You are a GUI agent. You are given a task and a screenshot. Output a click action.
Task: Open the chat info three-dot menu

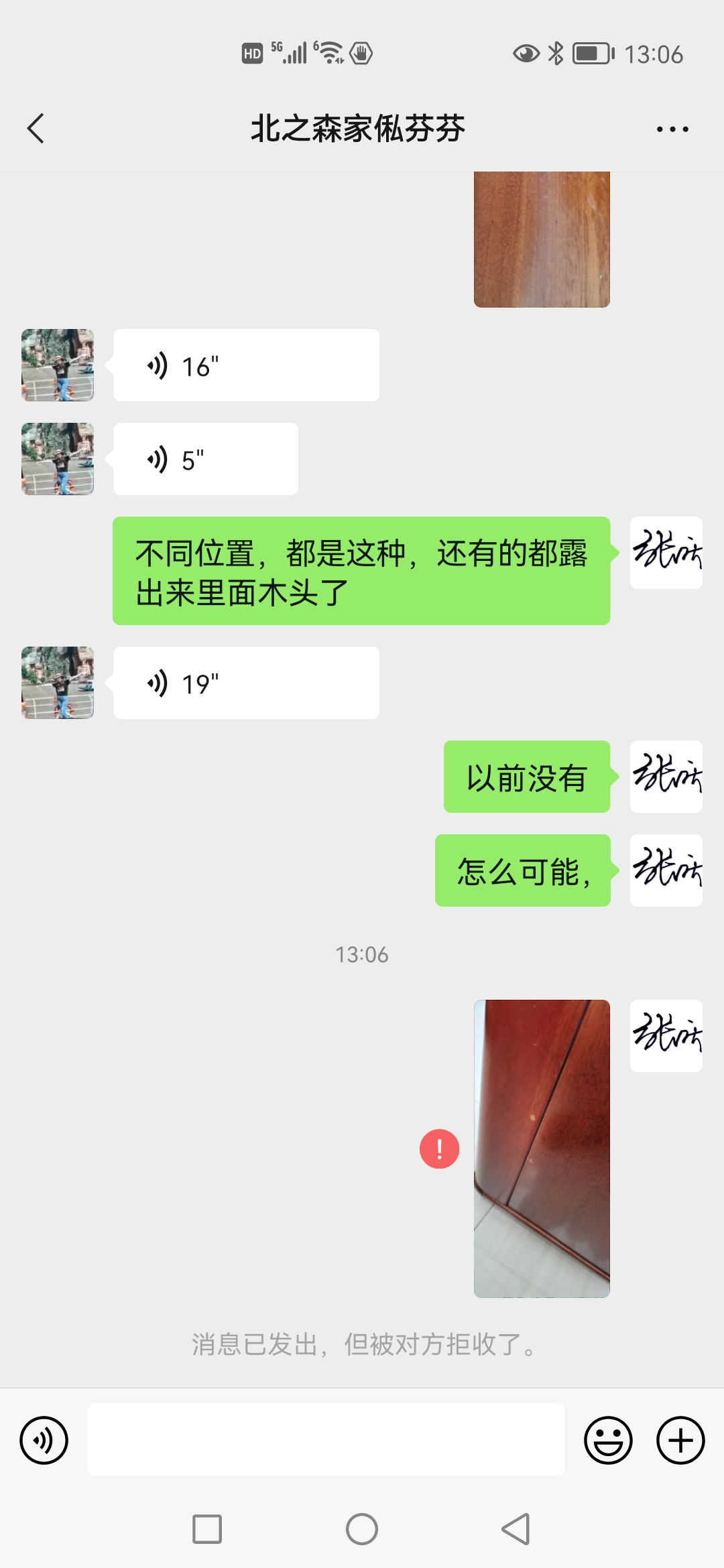[672, 129]
